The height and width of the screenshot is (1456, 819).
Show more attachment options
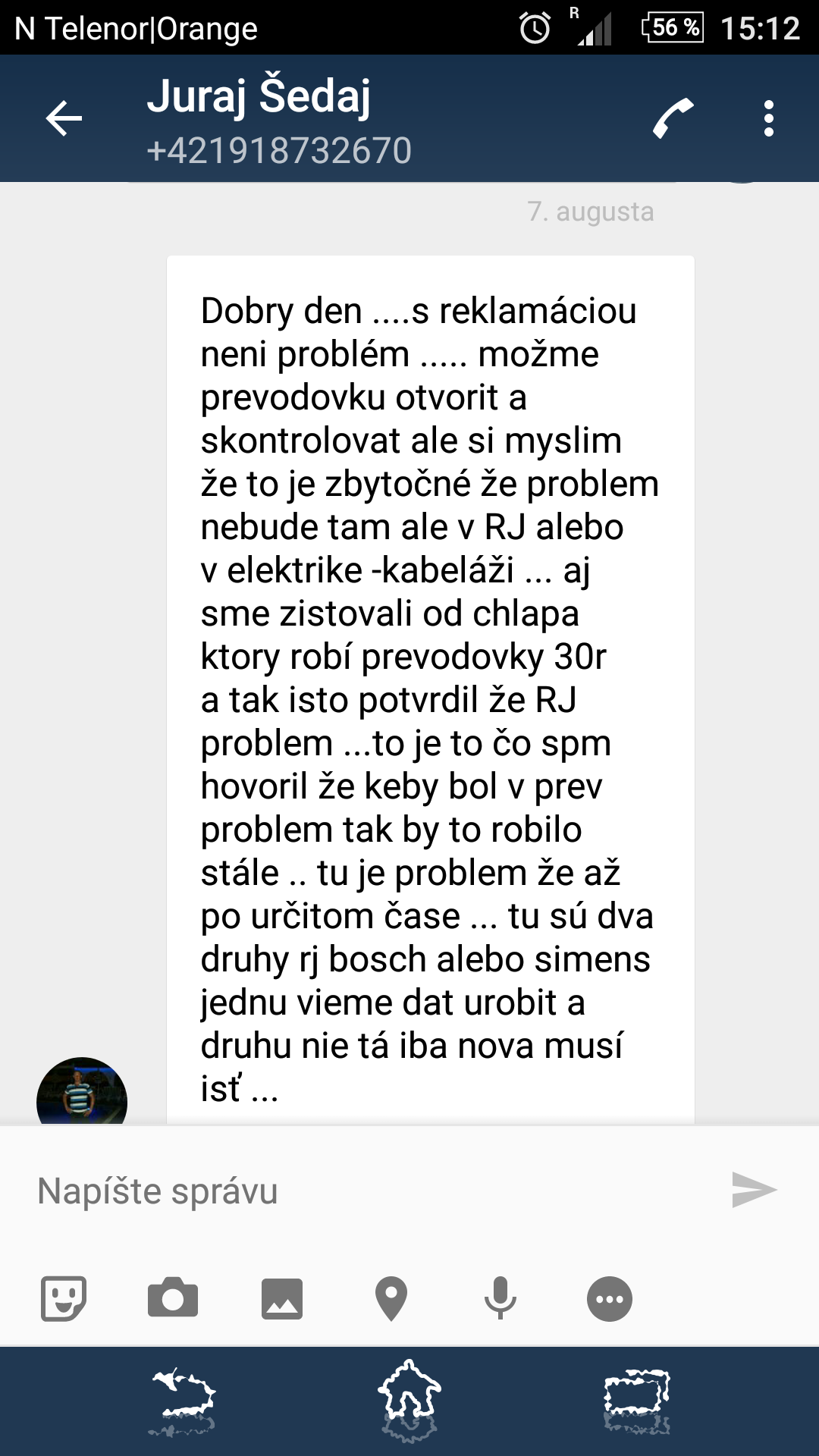point(610,1298)
